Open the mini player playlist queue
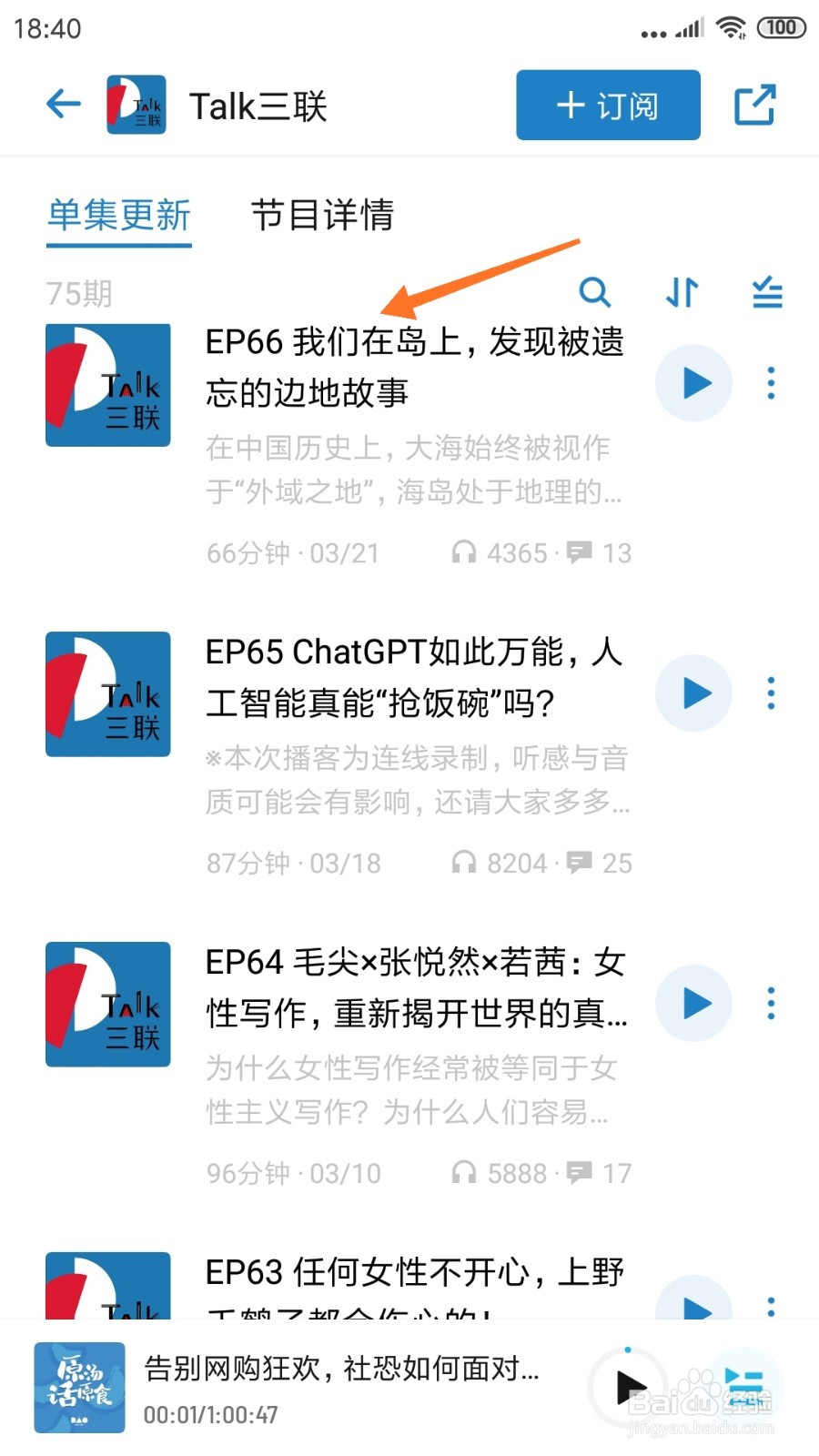This screenshot has width=819, height=1456. (744, 1385)
